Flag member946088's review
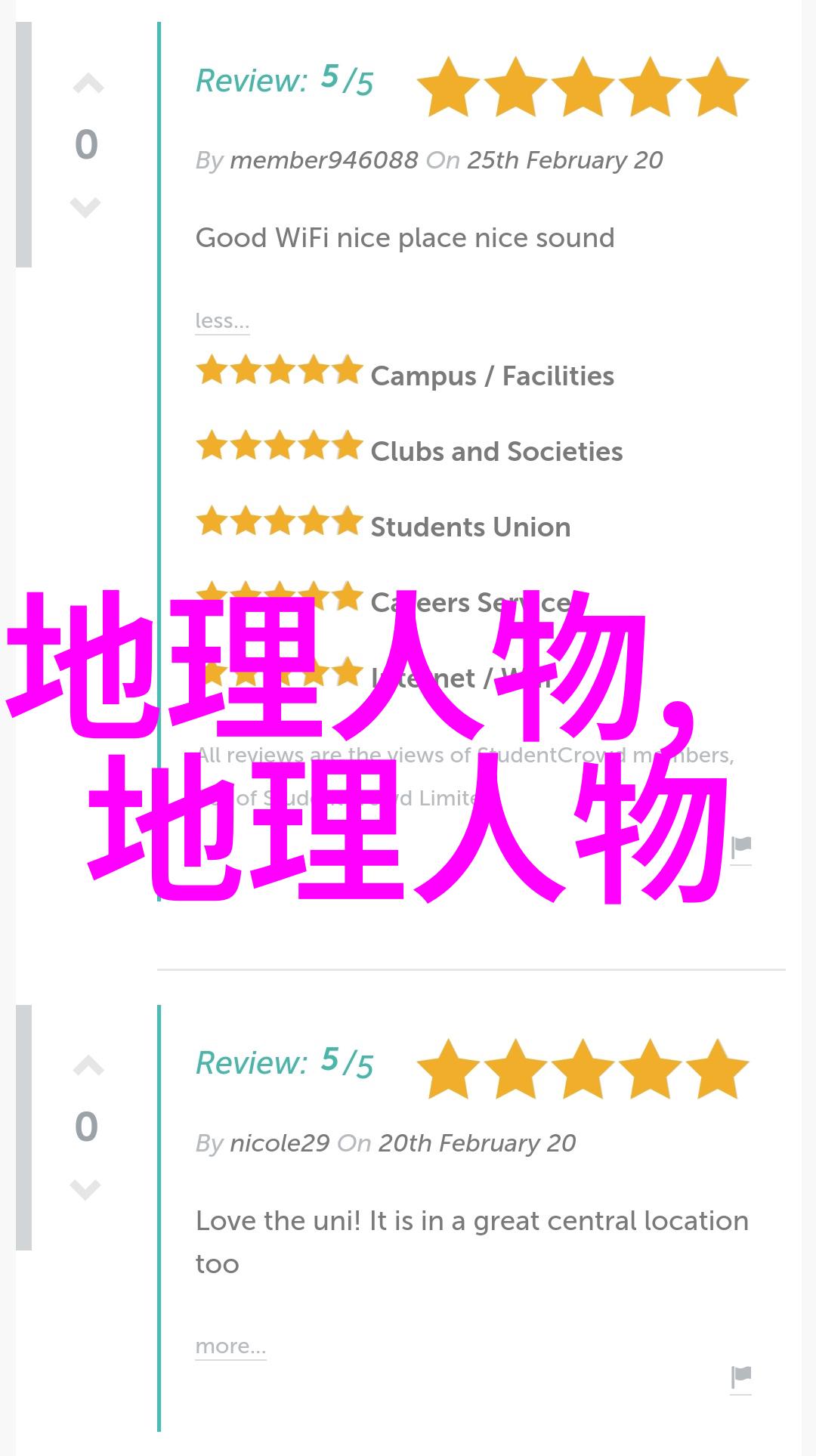Screen dimensions: 816x1456 (741, 848)
